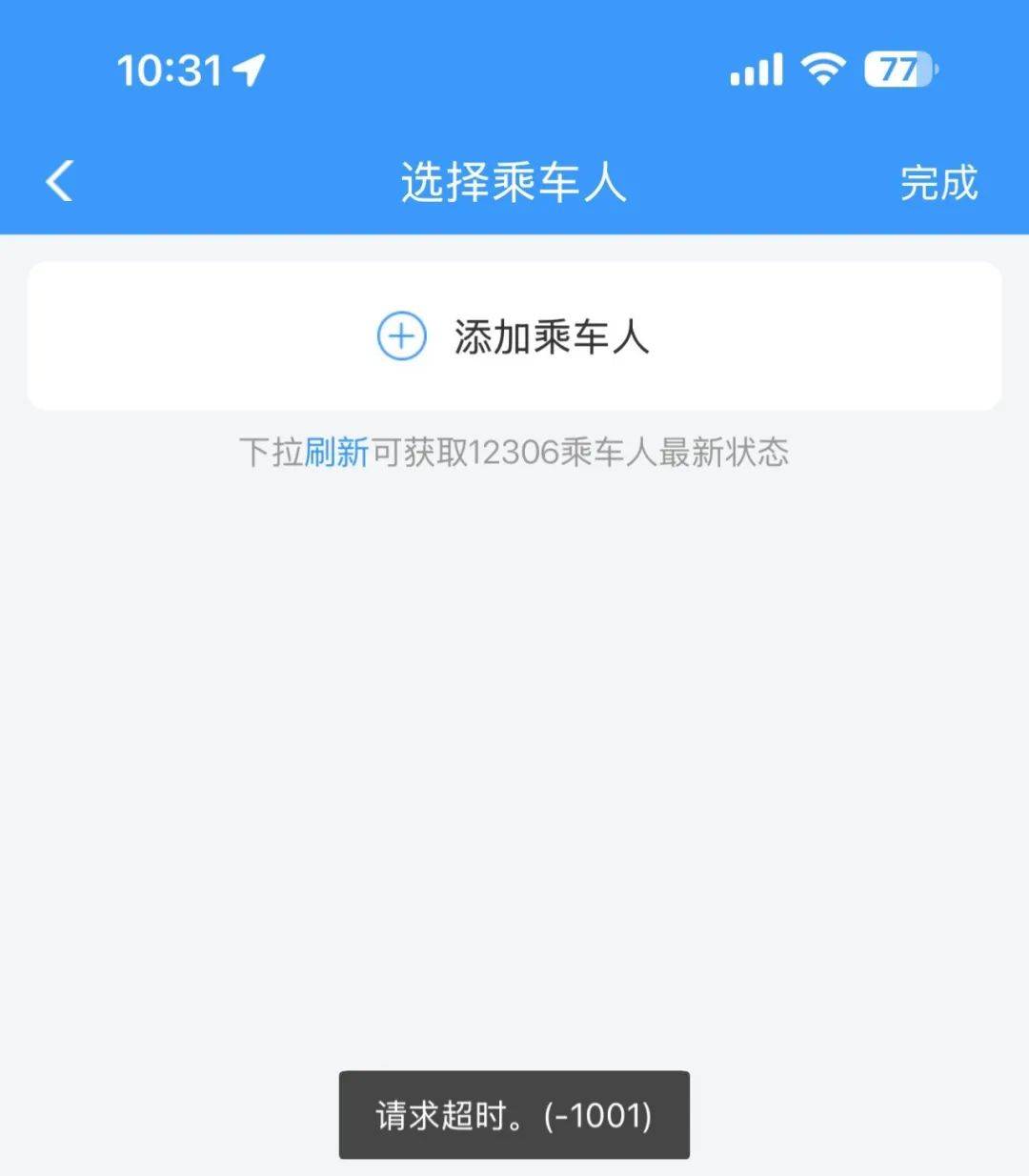The image size is (1029, 1176).
Task: Click 完成 at the top right corner
Action: (938, 183)
